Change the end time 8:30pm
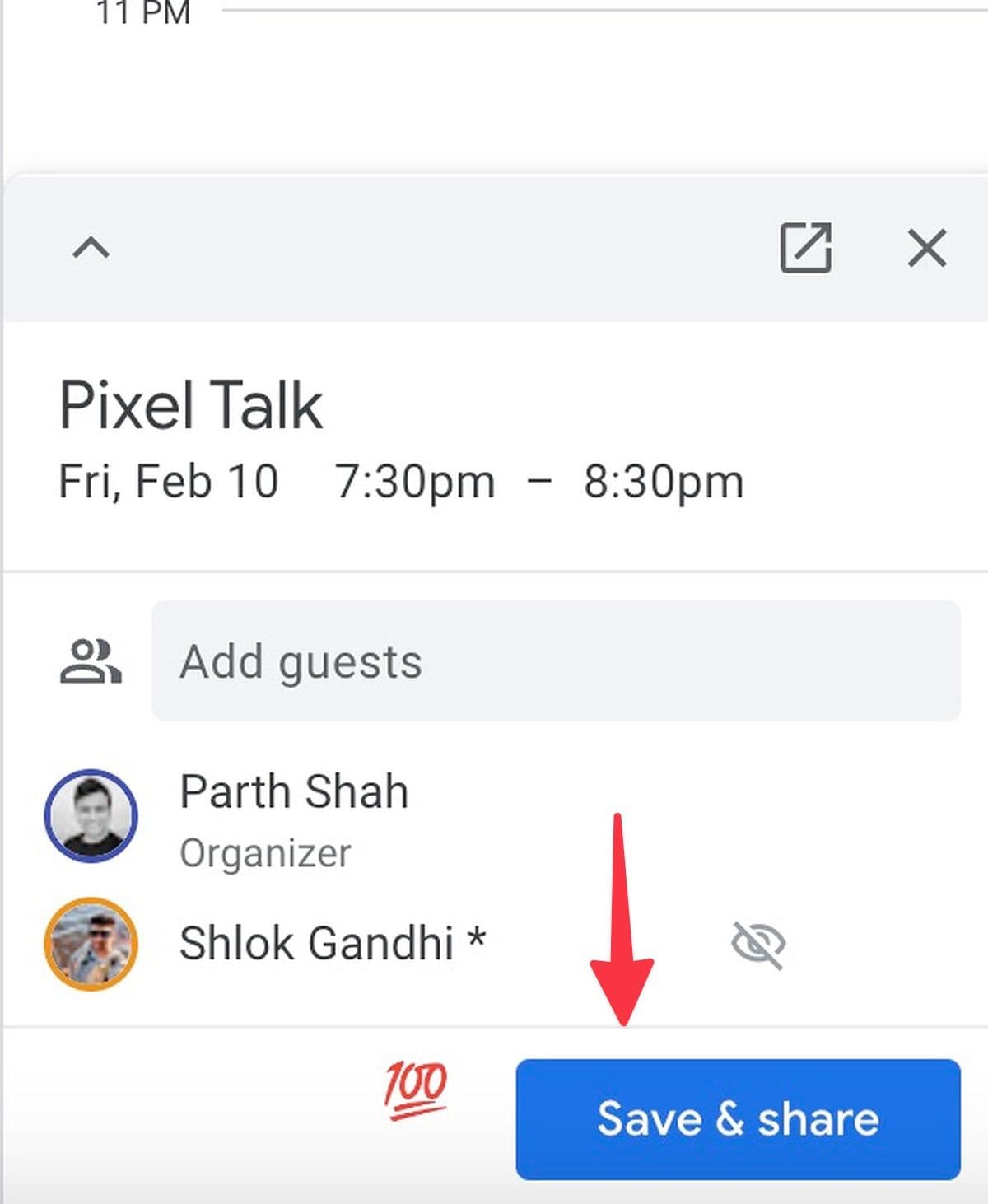988x1204 pixels. [664, 481]
